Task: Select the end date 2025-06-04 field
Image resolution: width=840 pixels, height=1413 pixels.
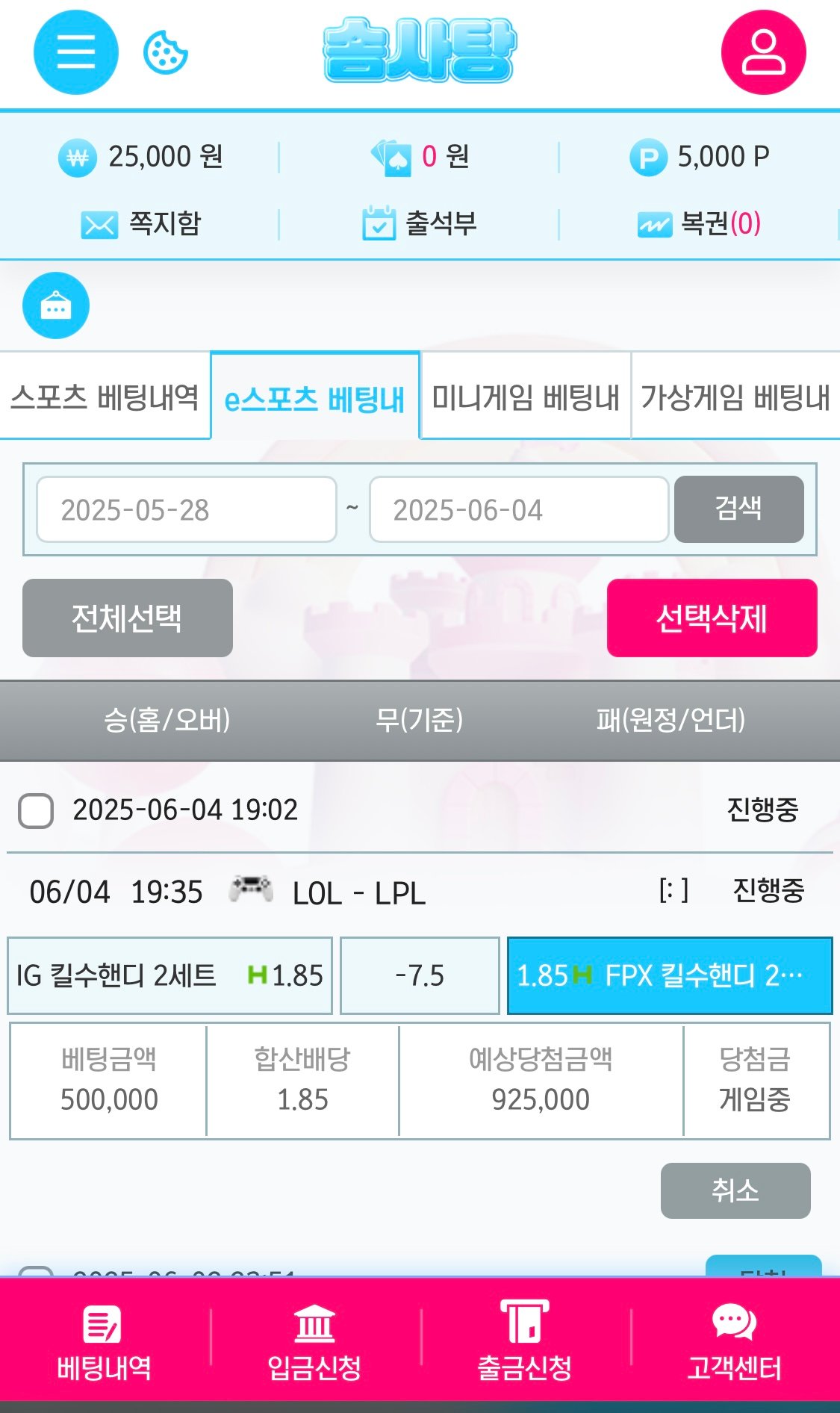Action: tap(518, 510)
